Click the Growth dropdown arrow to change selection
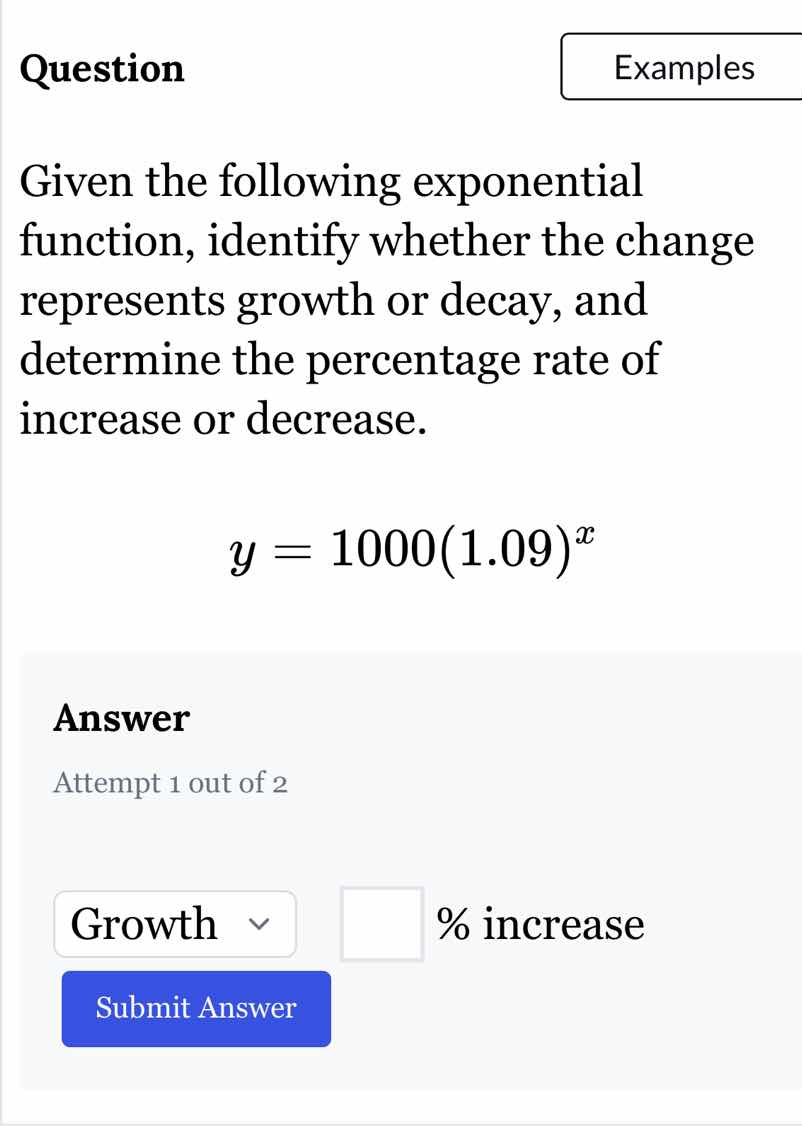 pyautogui.click(x=261, y=924)
